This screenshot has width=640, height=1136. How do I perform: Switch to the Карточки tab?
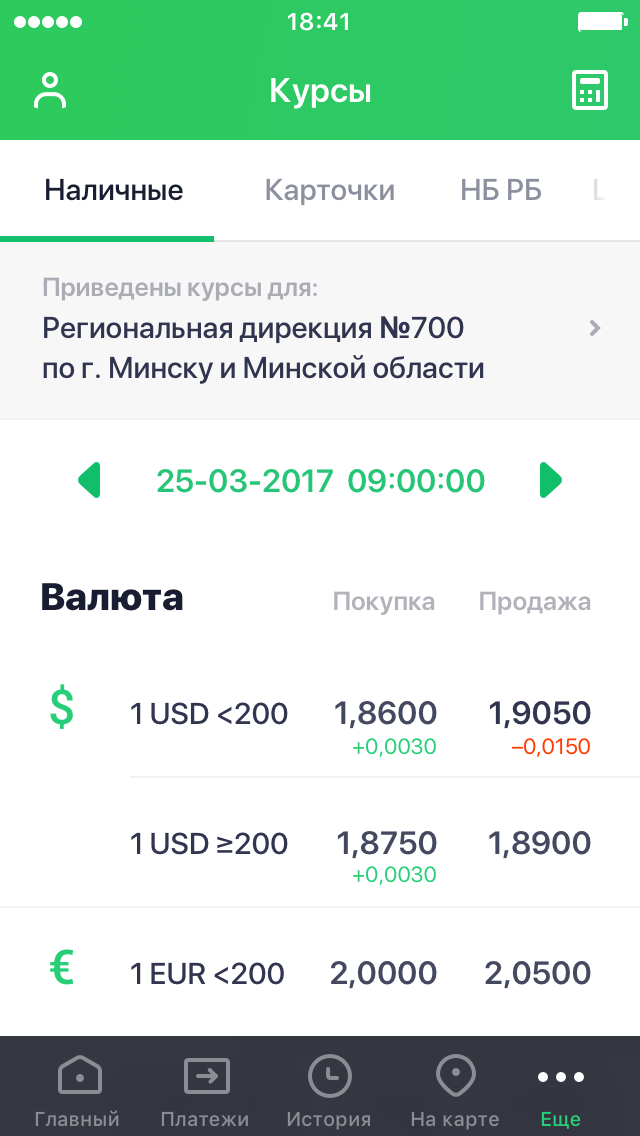tap(329, 191)
